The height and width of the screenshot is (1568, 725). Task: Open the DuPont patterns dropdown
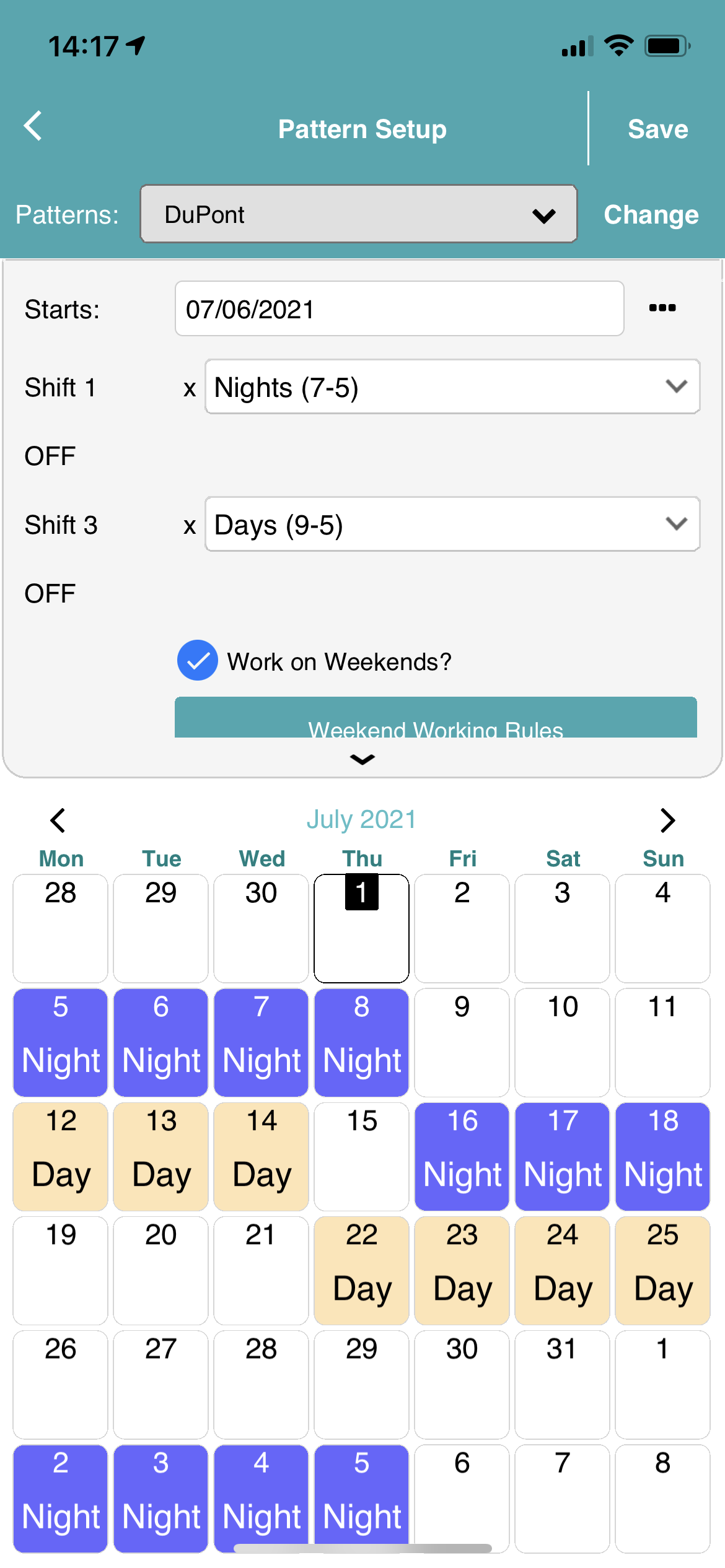[x=358, y=214]
